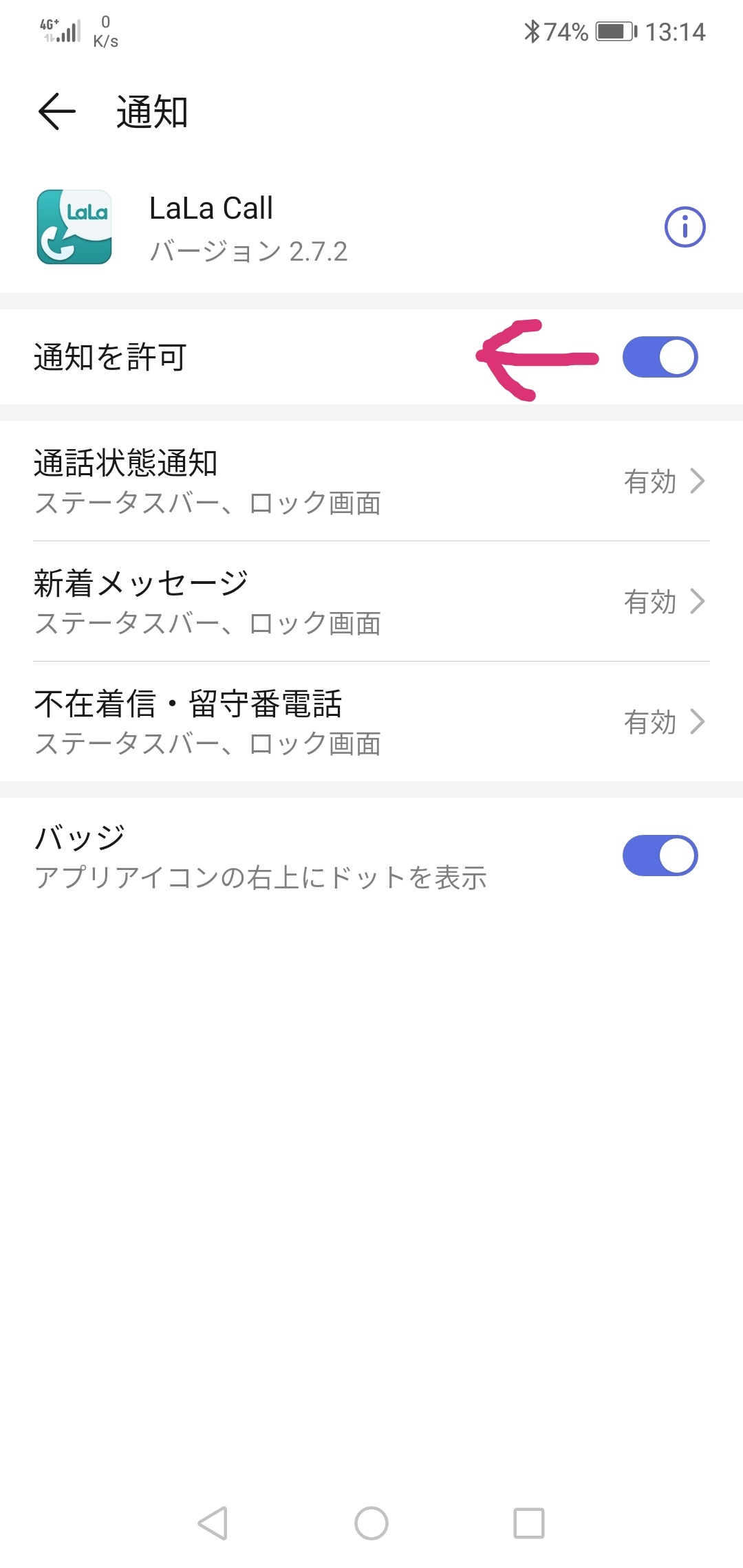Open LaLa Call app info icon

(x=685, y=227)
